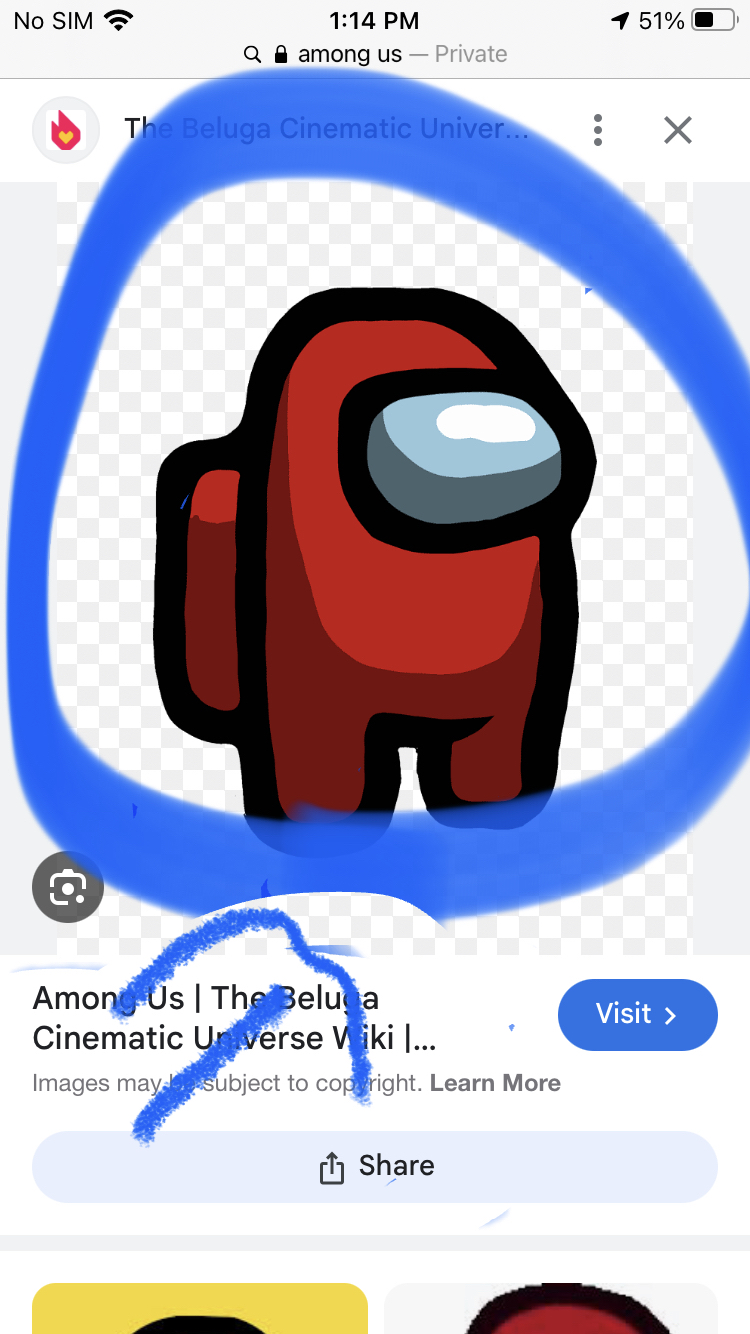
Task: Search the image with Google Lens
Action: [68, 886]
